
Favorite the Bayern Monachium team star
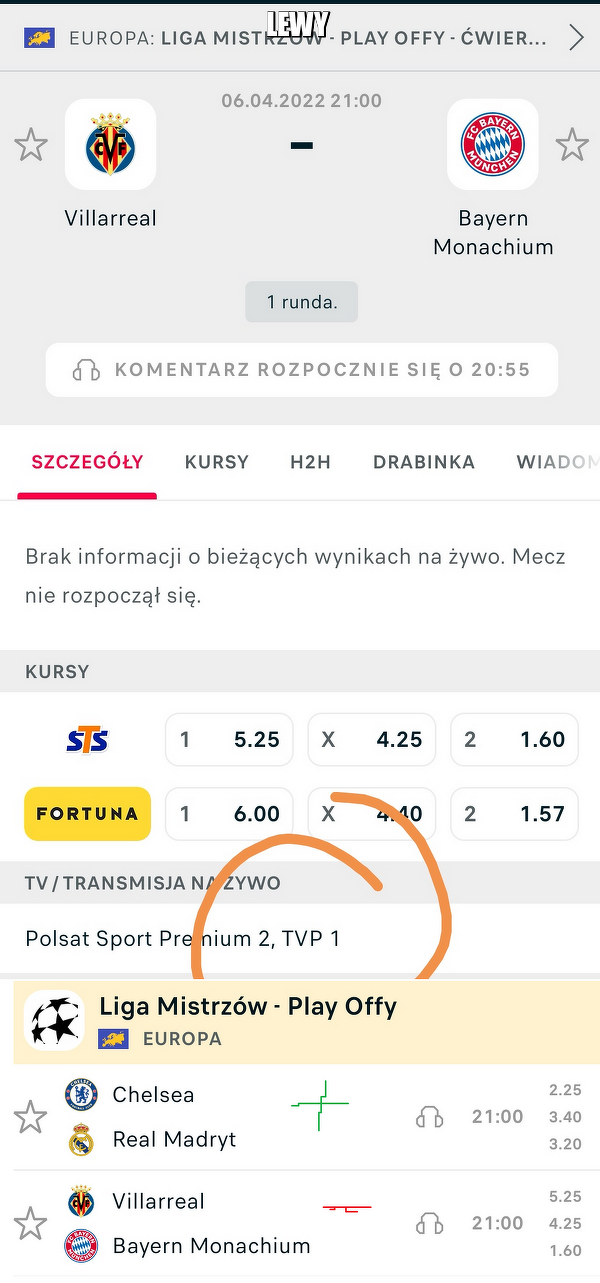pyautogui.click(x=572, y=145)
